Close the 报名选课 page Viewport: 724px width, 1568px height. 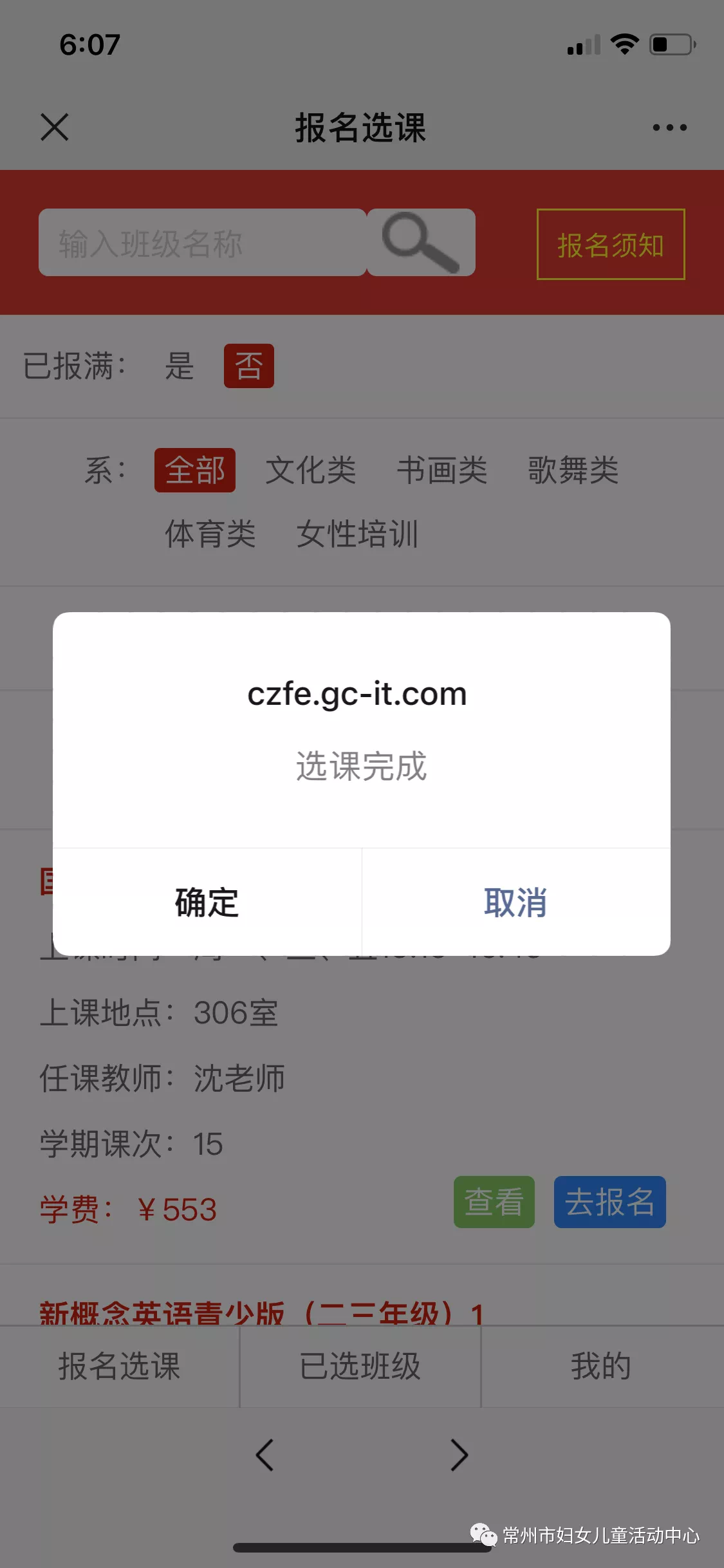(x=55, y=127)
